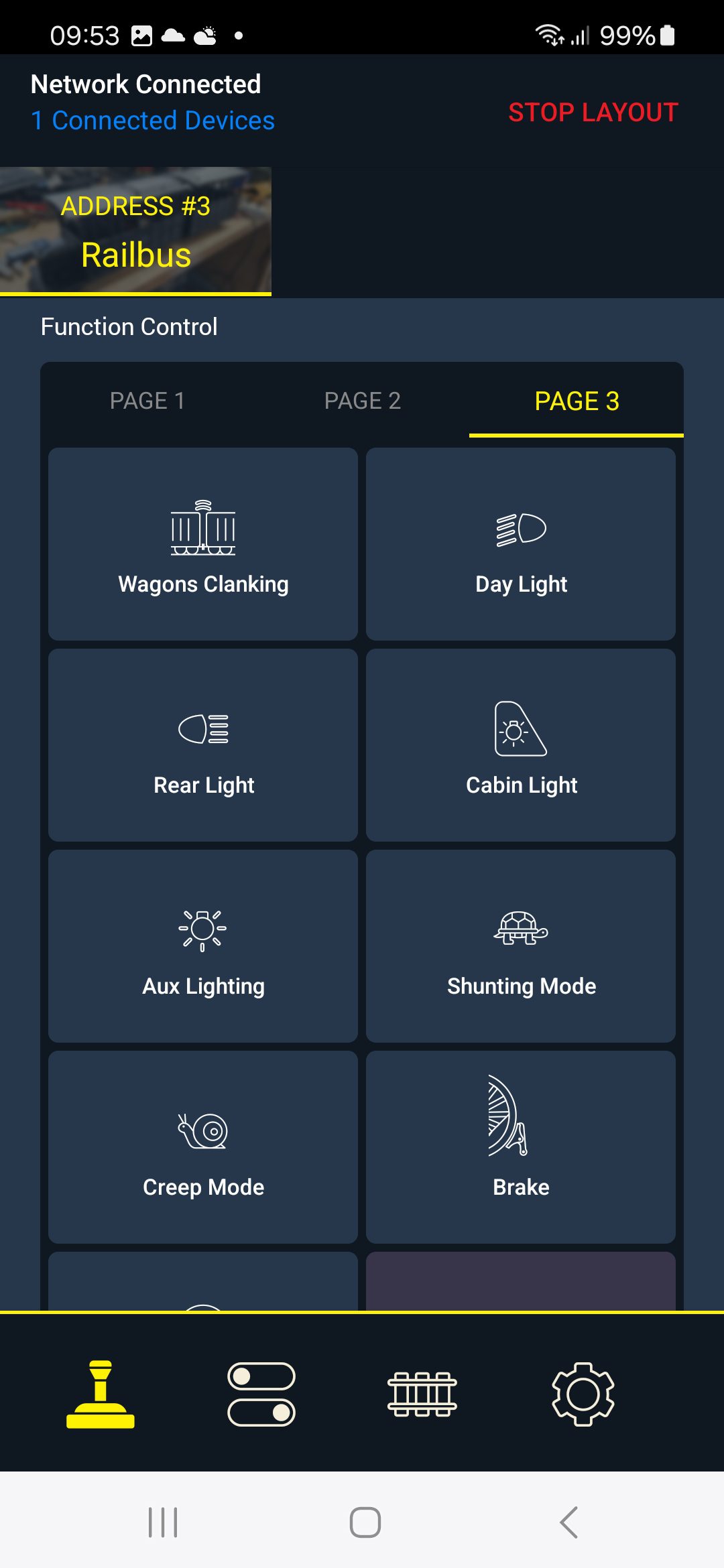This screenshot has height=1568, width=724.
Task: Open the track layout tab
Action: pos(422,1394)
